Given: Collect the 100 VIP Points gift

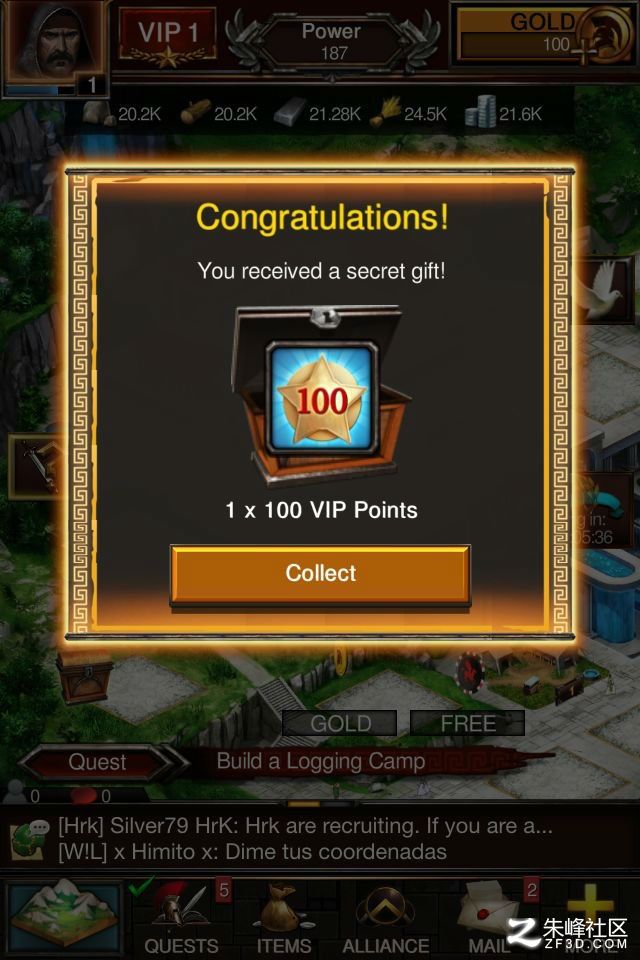Looking at the screenshot, I should (x=320, y=574).
